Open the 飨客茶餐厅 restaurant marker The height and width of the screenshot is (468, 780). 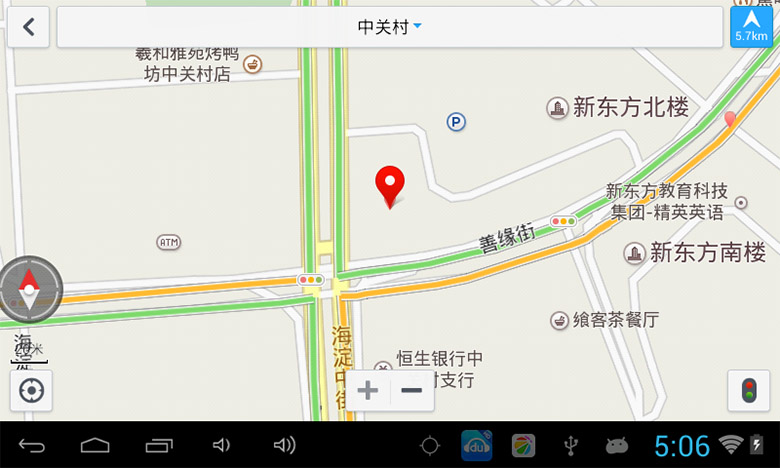point(560,320)
